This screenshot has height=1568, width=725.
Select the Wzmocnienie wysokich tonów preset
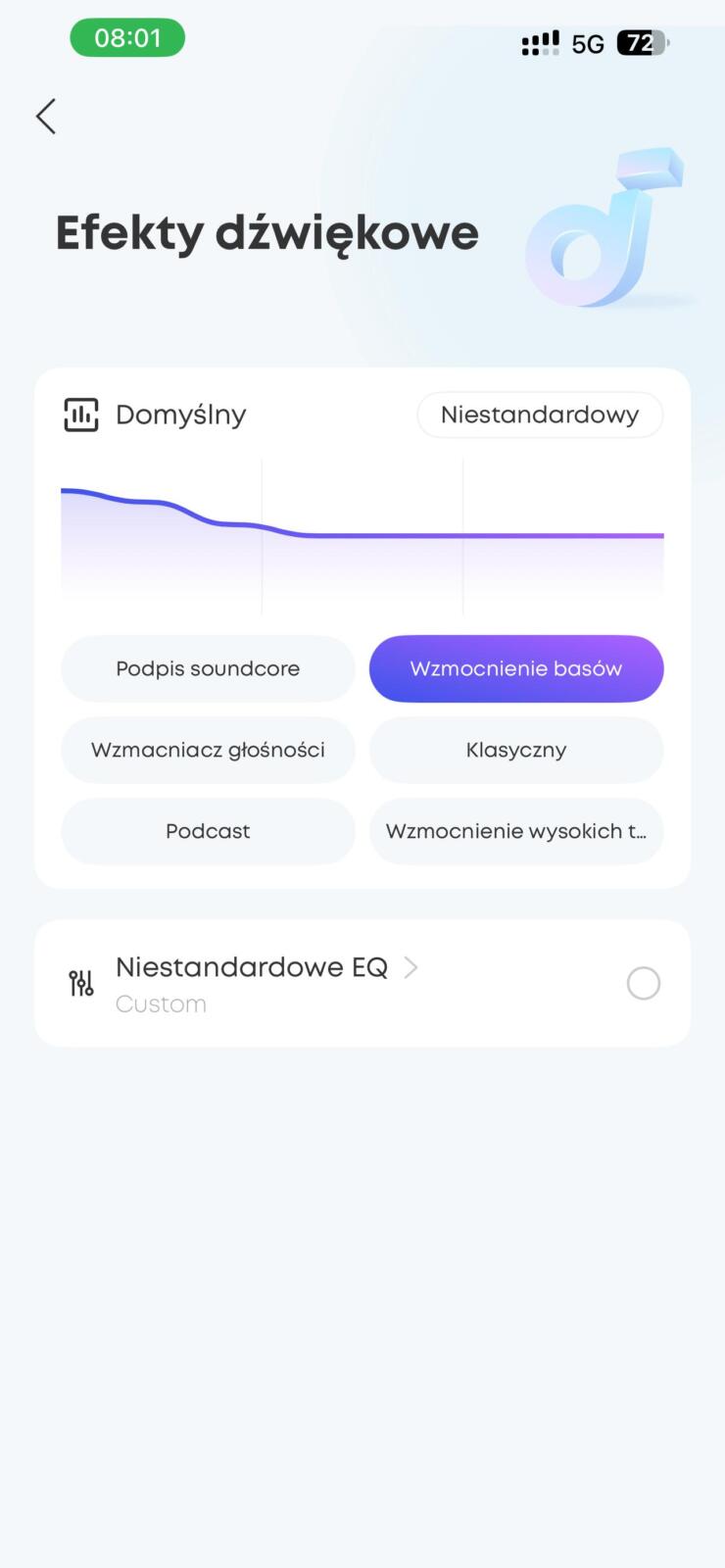pos(516,832)
